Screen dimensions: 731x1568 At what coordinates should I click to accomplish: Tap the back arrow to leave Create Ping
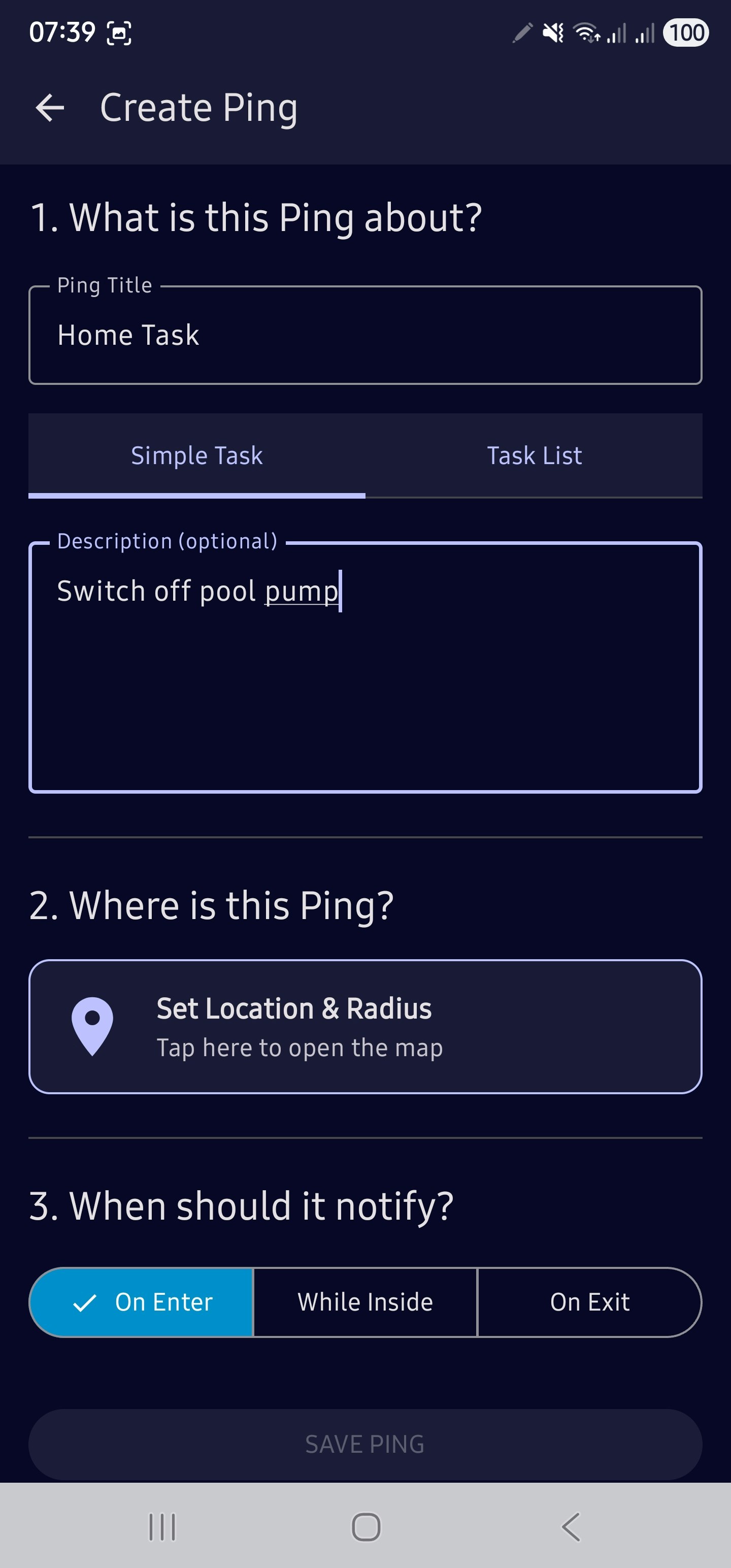tap(51, 108)
